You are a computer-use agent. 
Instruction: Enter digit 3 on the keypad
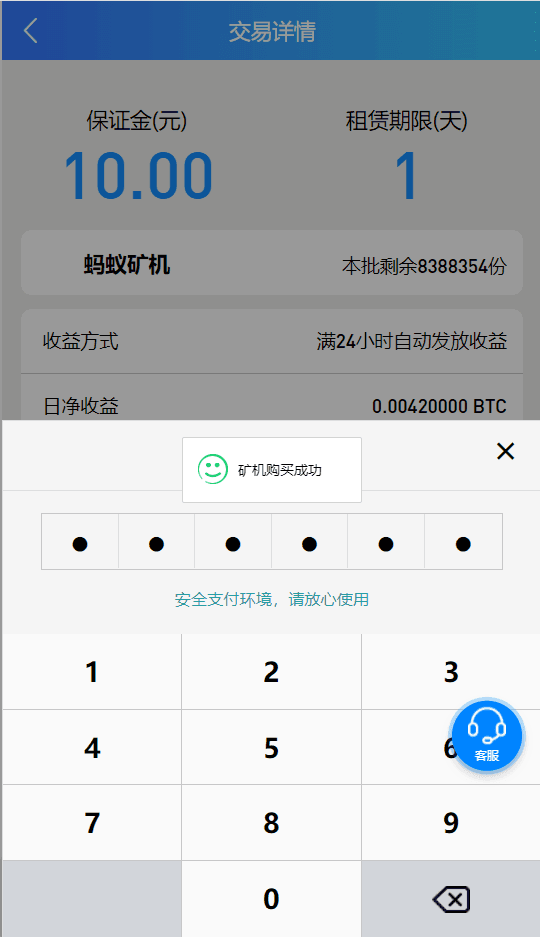point(451,672)
